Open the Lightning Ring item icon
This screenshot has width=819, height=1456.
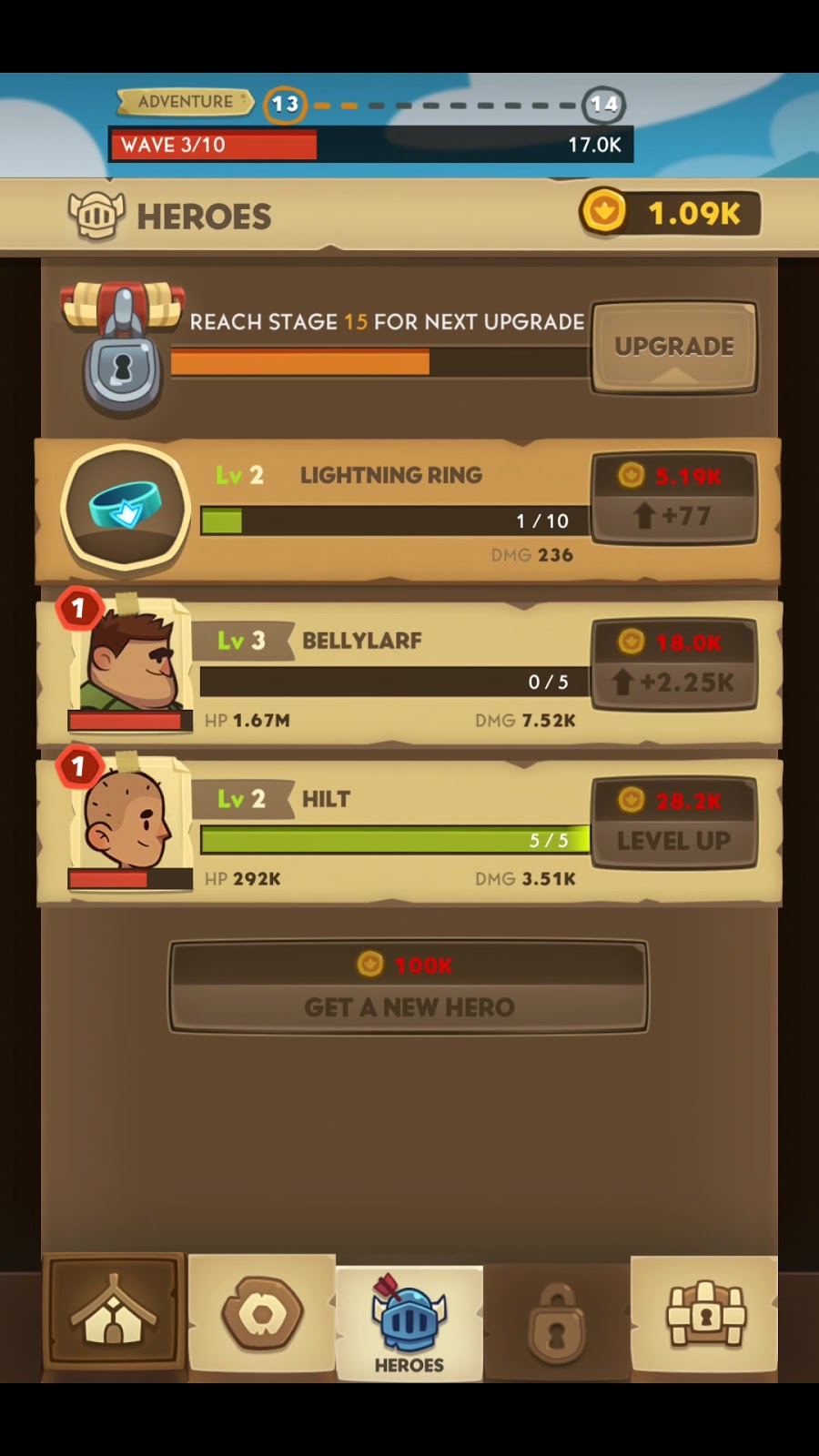point(125,507)
